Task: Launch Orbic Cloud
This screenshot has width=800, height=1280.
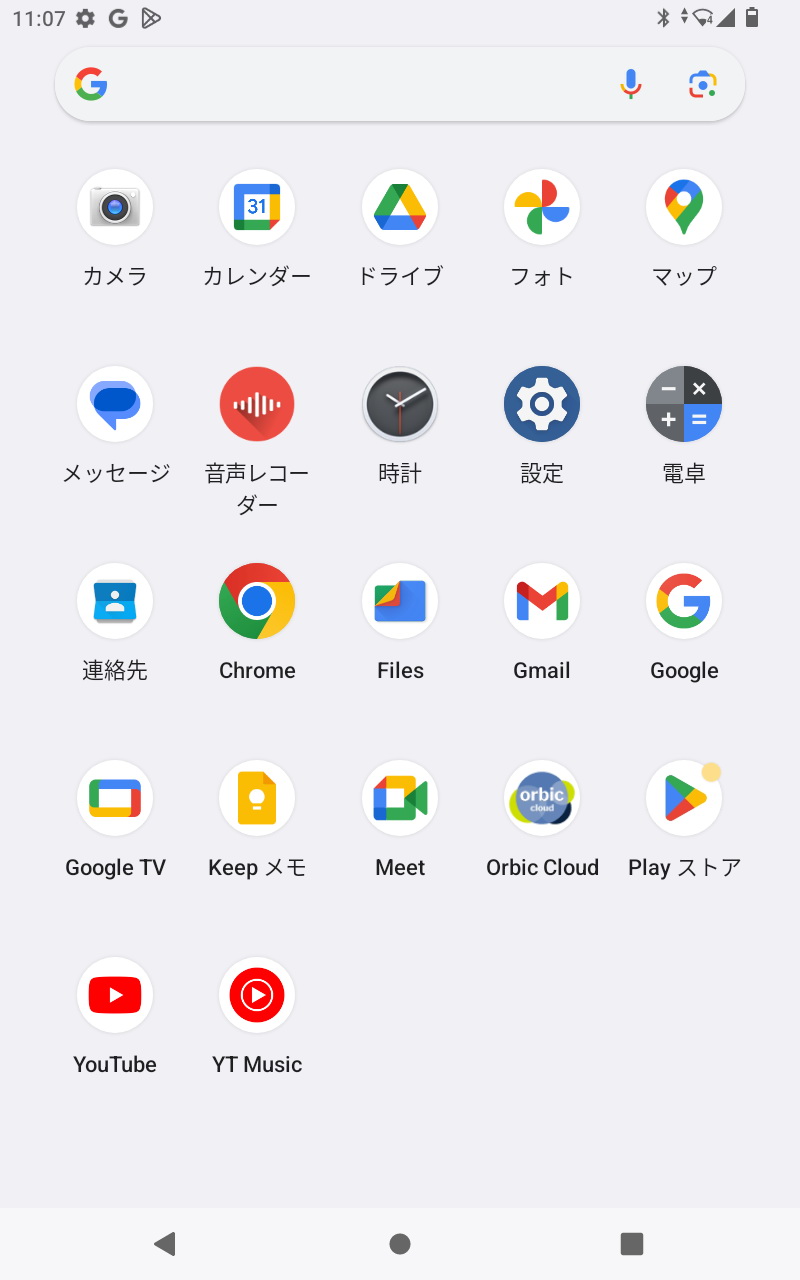Action: (541, 798)
